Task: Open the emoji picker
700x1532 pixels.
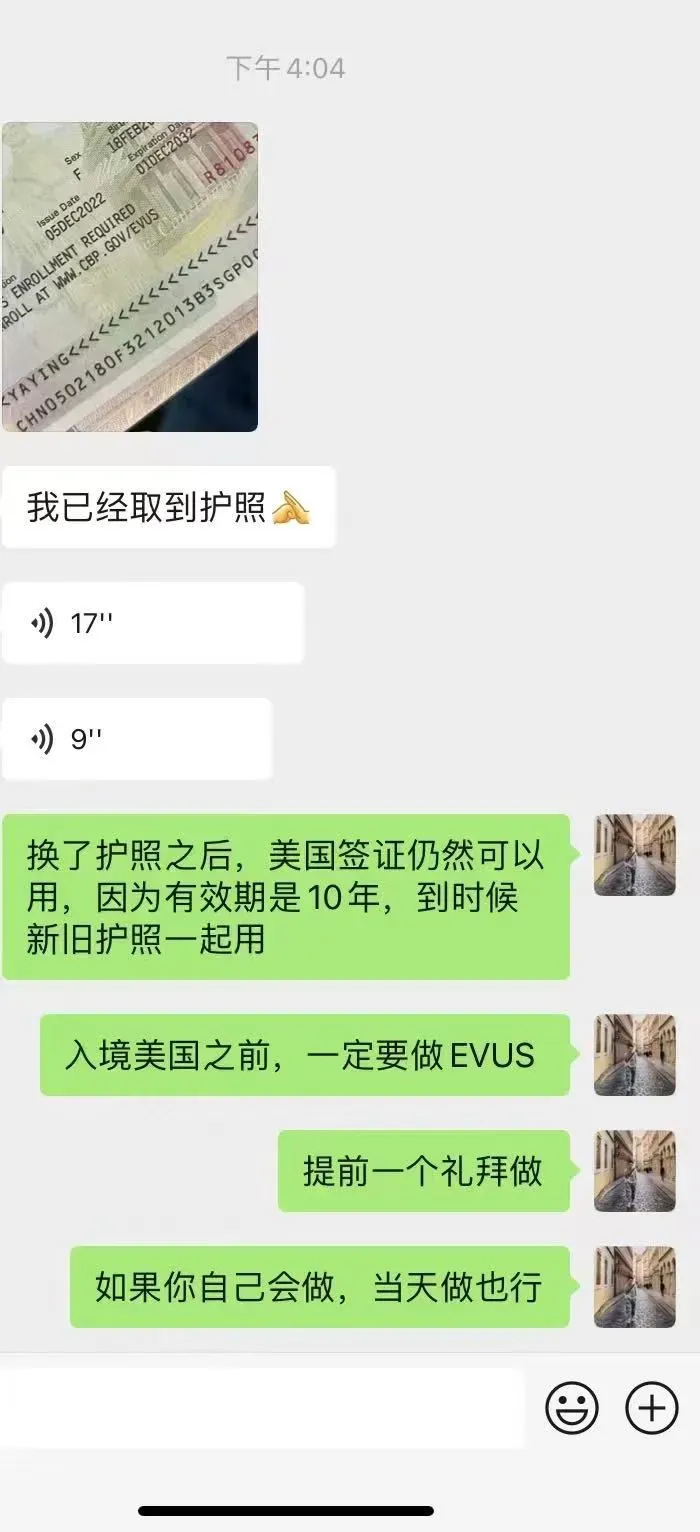Action: coord(572,1408)
